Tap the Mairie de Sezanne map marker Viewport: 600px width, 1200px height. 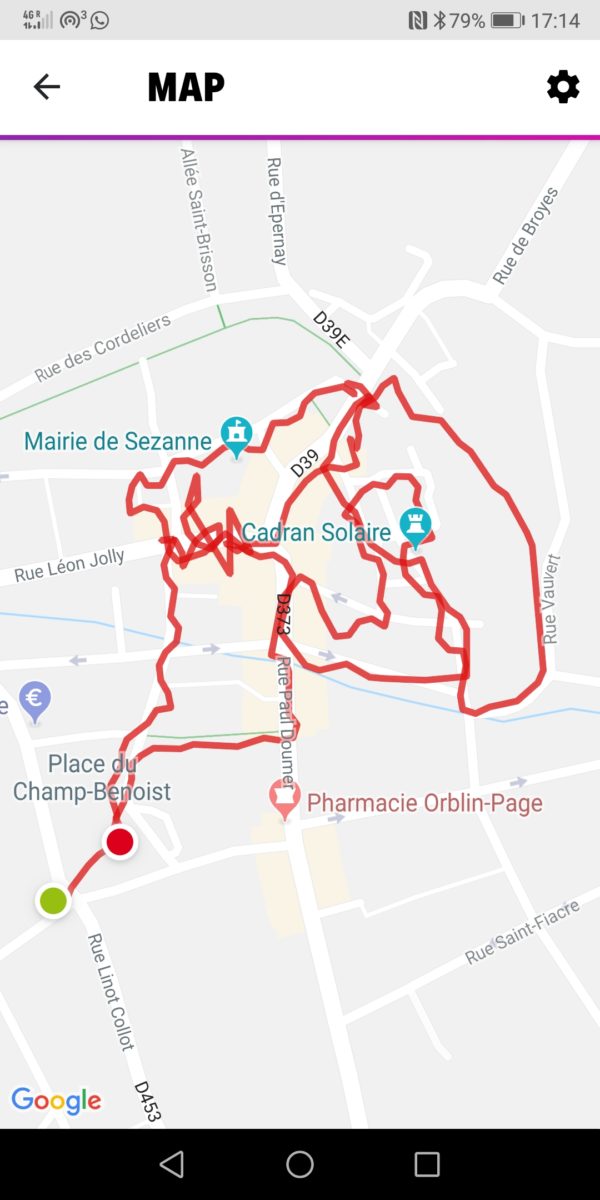pos(237,435)
